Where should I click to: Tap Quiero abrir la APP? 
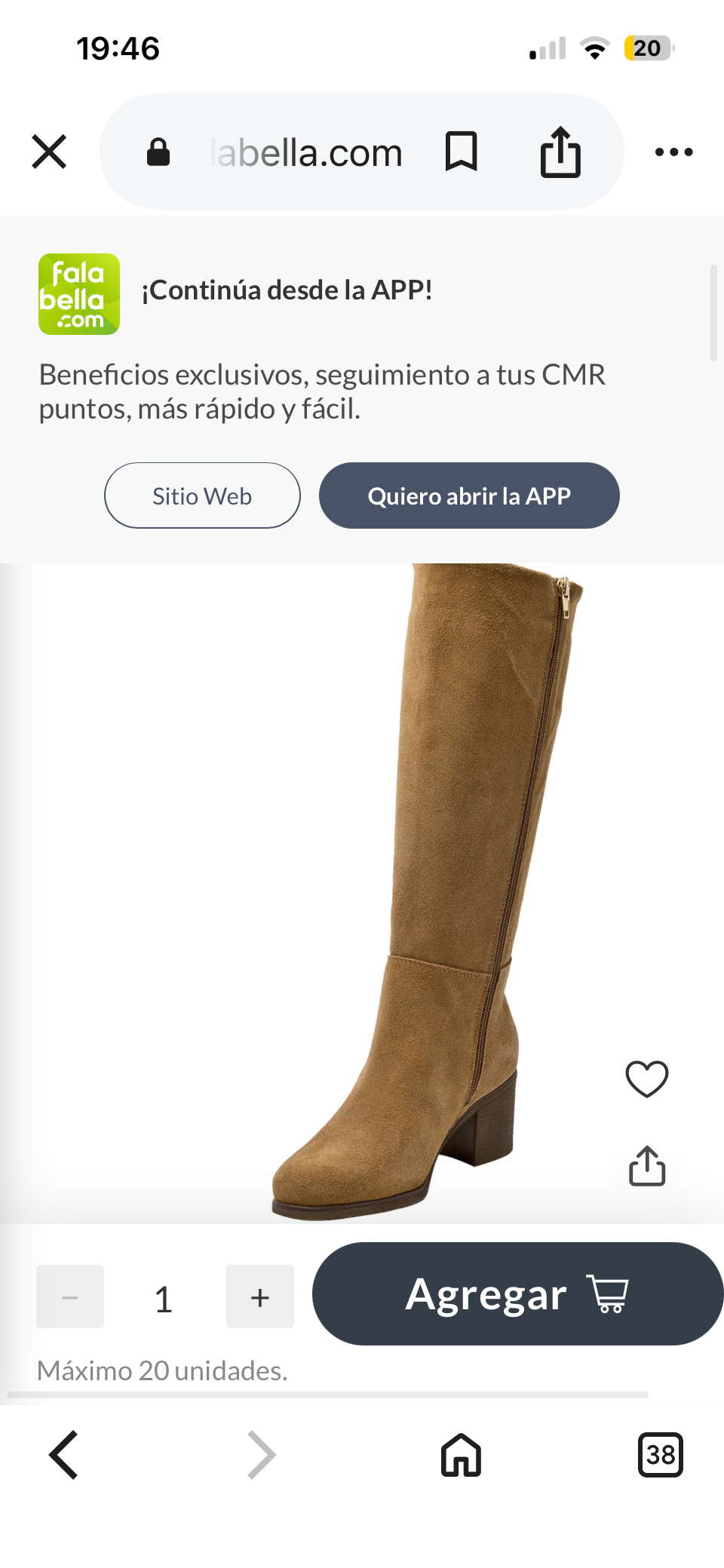pos(469,496)
